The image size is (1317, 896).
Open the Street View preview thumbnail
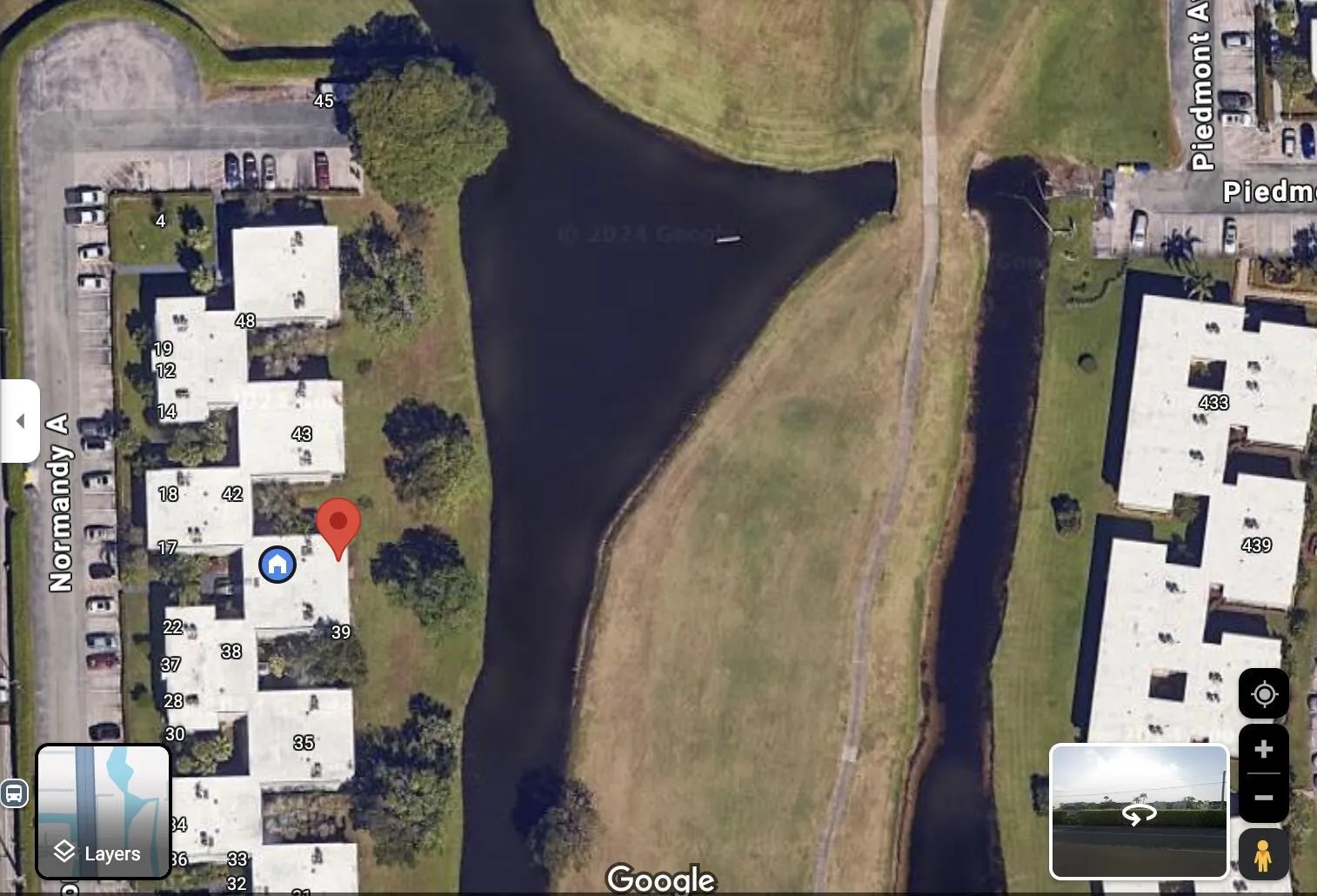(x=1139, y=812)
